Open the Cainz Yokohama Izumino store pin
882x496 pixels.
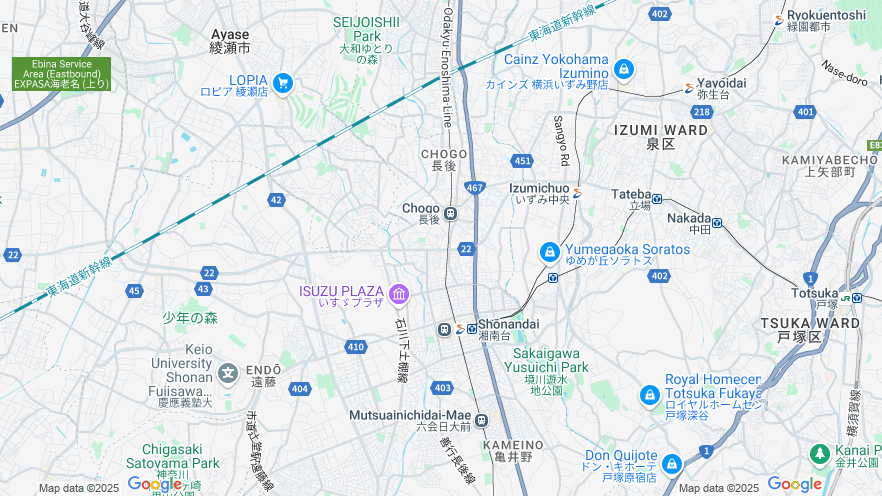(x=624, y=69)
